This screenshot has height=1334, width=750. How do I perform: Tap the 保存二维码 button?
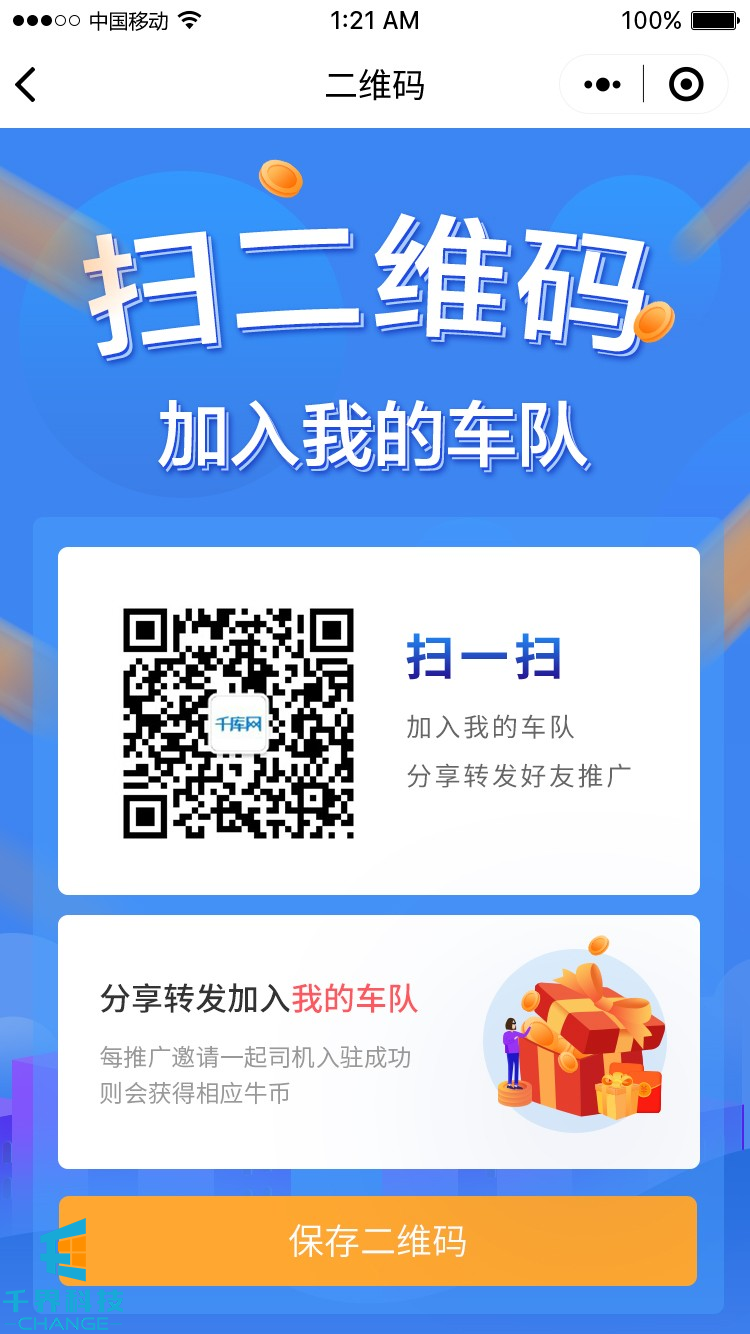tap(378, 1241)
